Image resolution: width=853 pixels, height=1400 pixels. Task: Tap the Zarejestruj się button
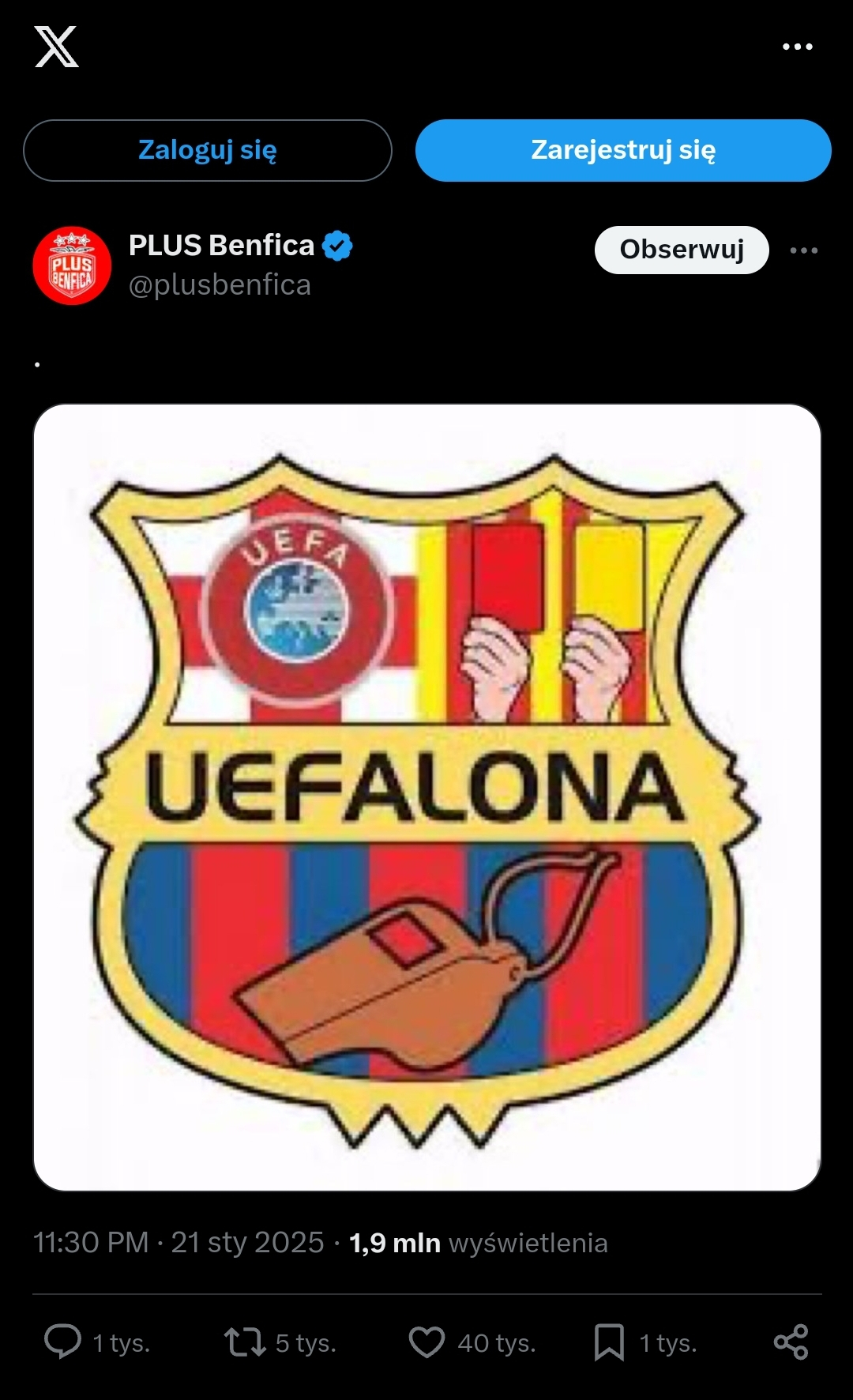(x=623, y=150)
